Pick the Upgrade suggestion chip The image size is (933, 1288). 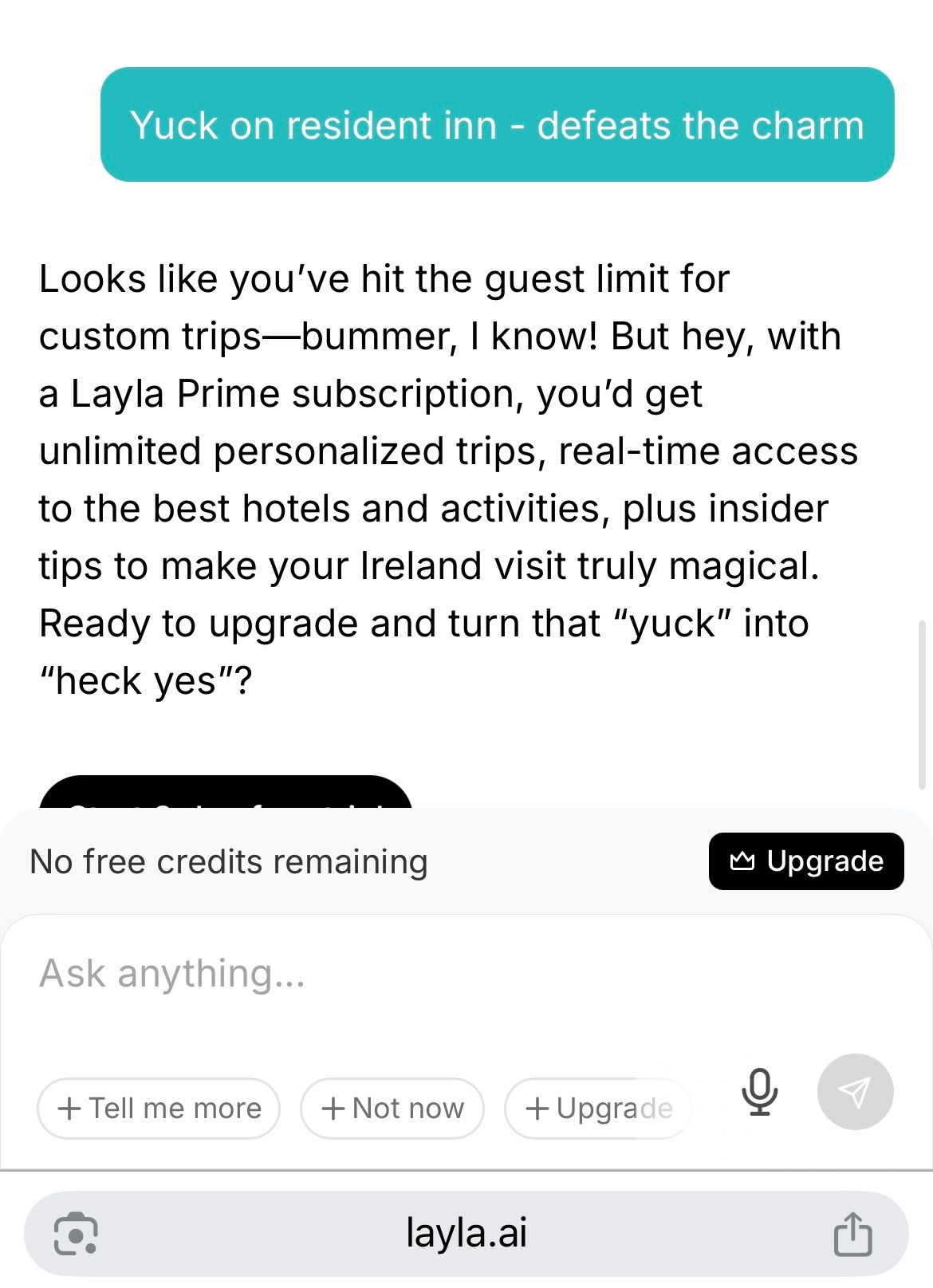pos(598,1108)
